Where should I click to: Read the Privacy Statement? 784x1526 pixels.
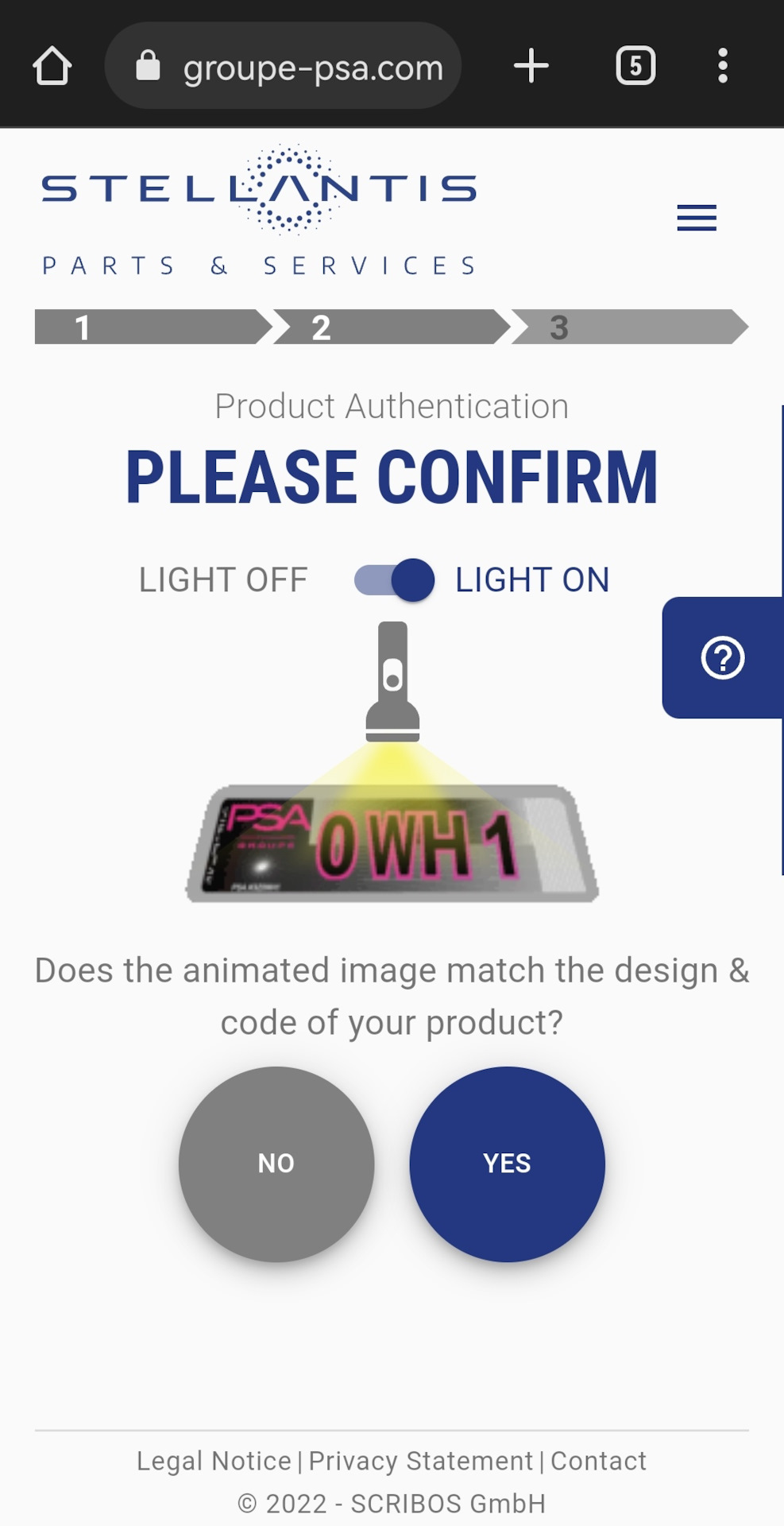(x=420, y=1461)
